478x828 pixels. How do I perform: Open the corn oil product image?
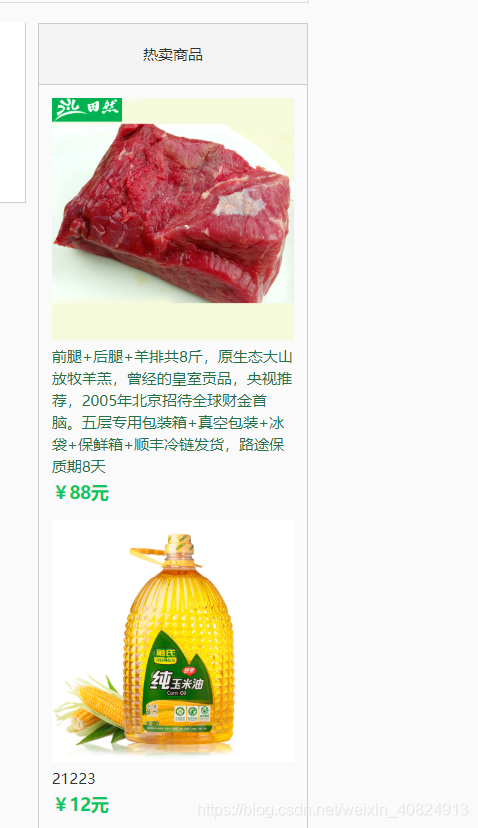173,641
